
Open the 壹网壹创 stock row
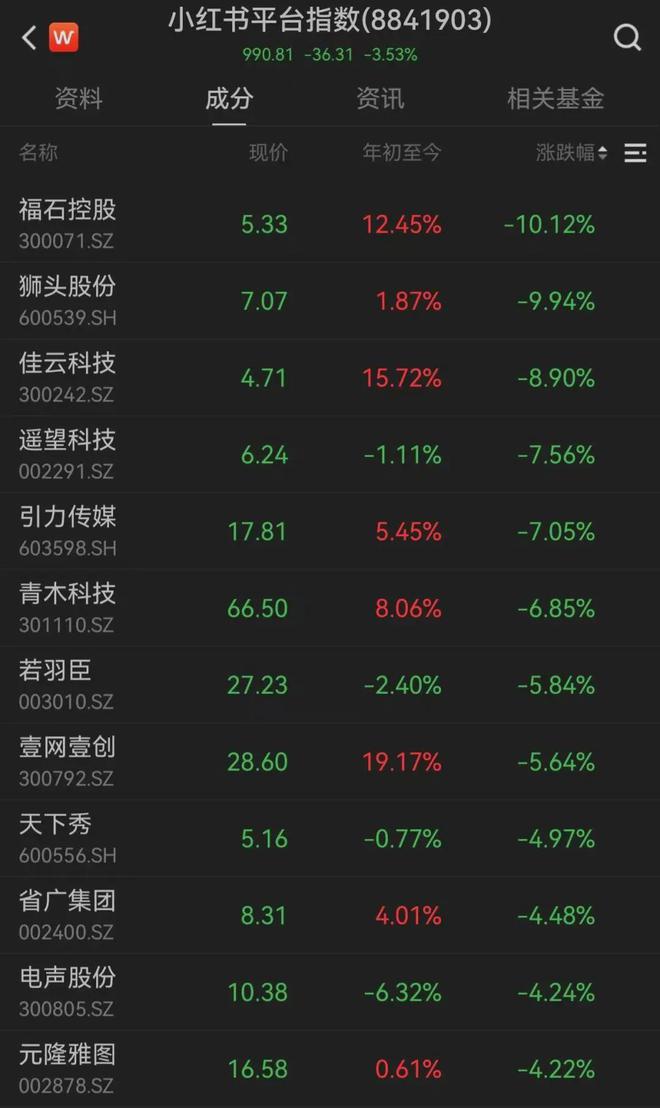(330, 762)
